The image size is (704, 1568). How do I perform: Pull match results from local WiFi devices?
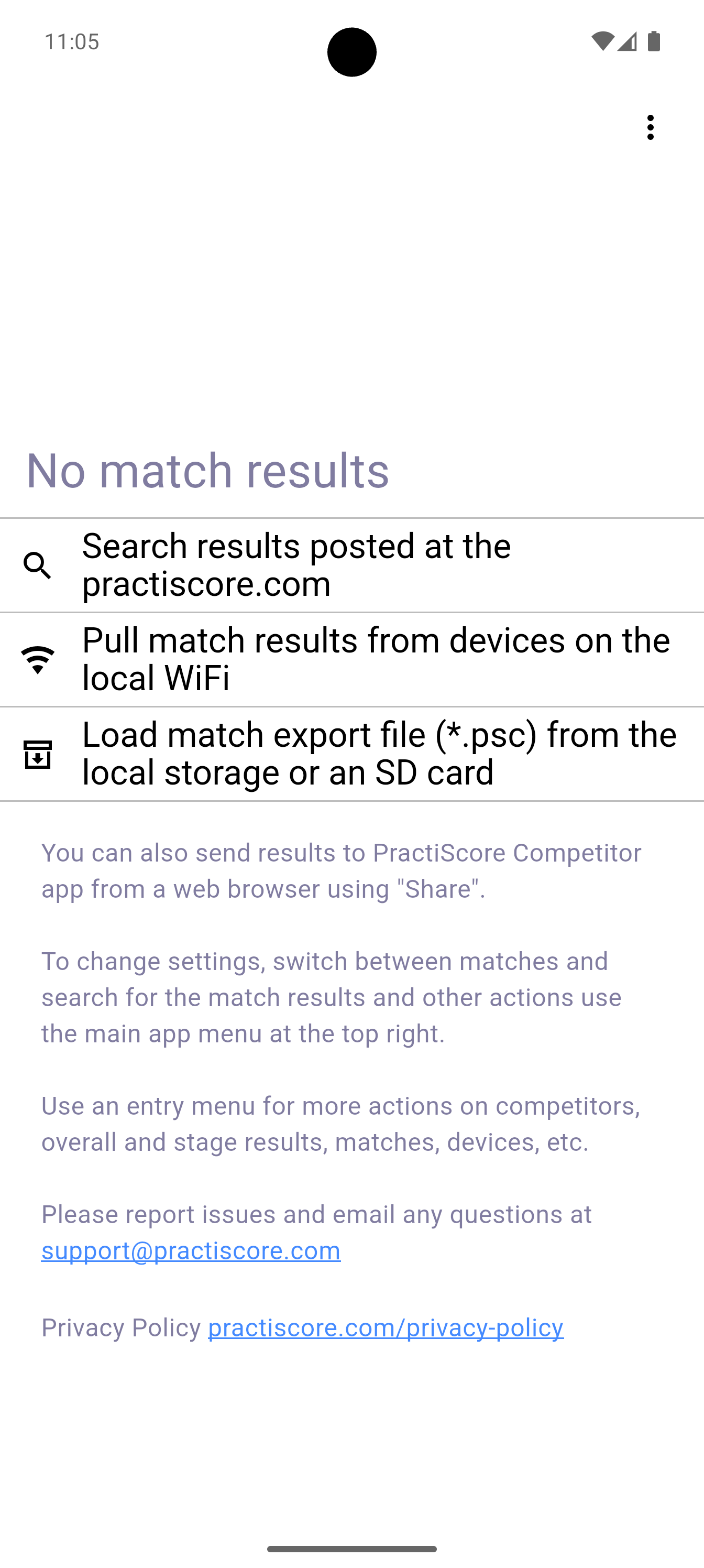(351, 659)
